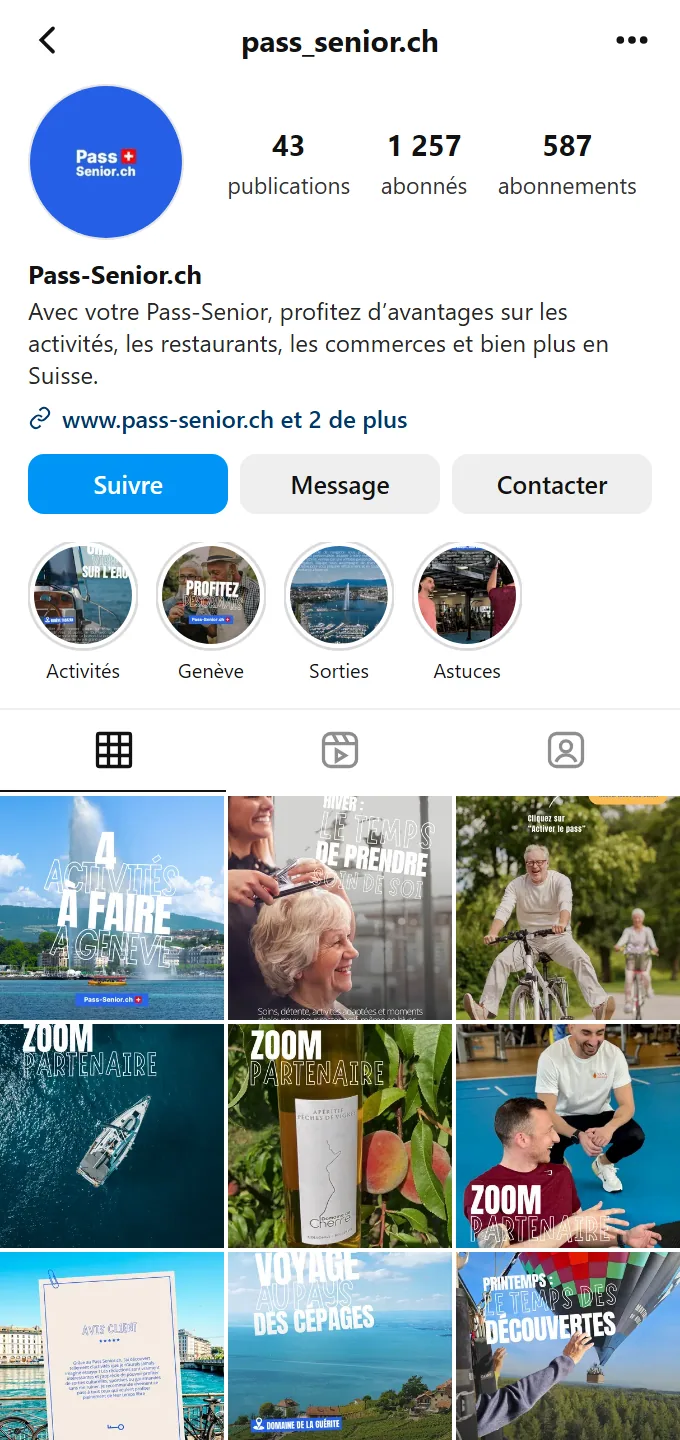The width and height of the screenshot is (680, 1440).
Task: Tap the 1 257 abonnés followers count
Action: 424,165
